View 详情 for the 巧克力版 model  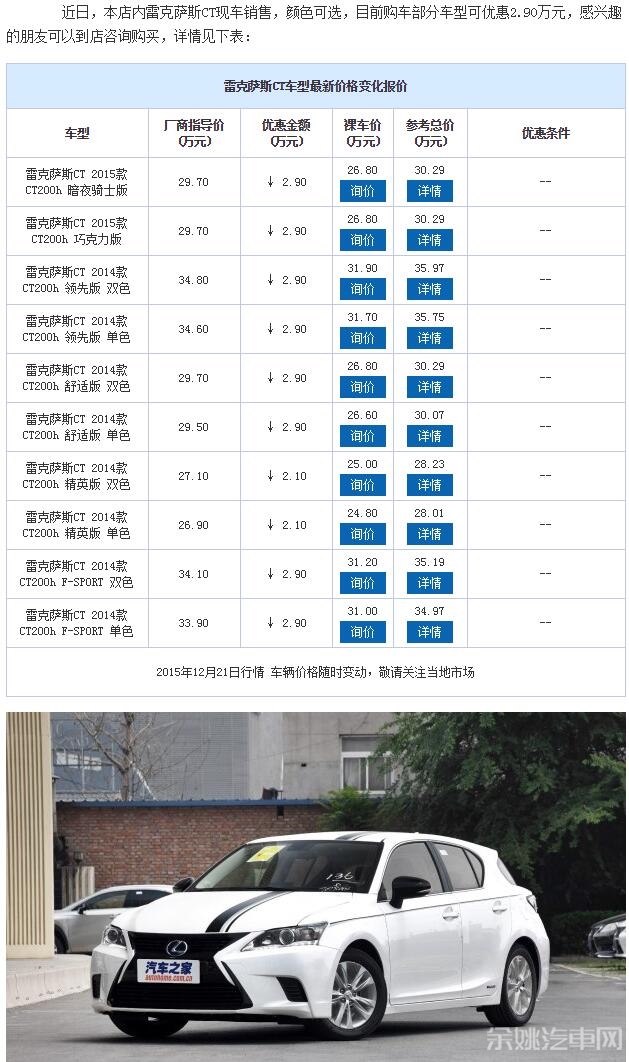click(429, 240)
